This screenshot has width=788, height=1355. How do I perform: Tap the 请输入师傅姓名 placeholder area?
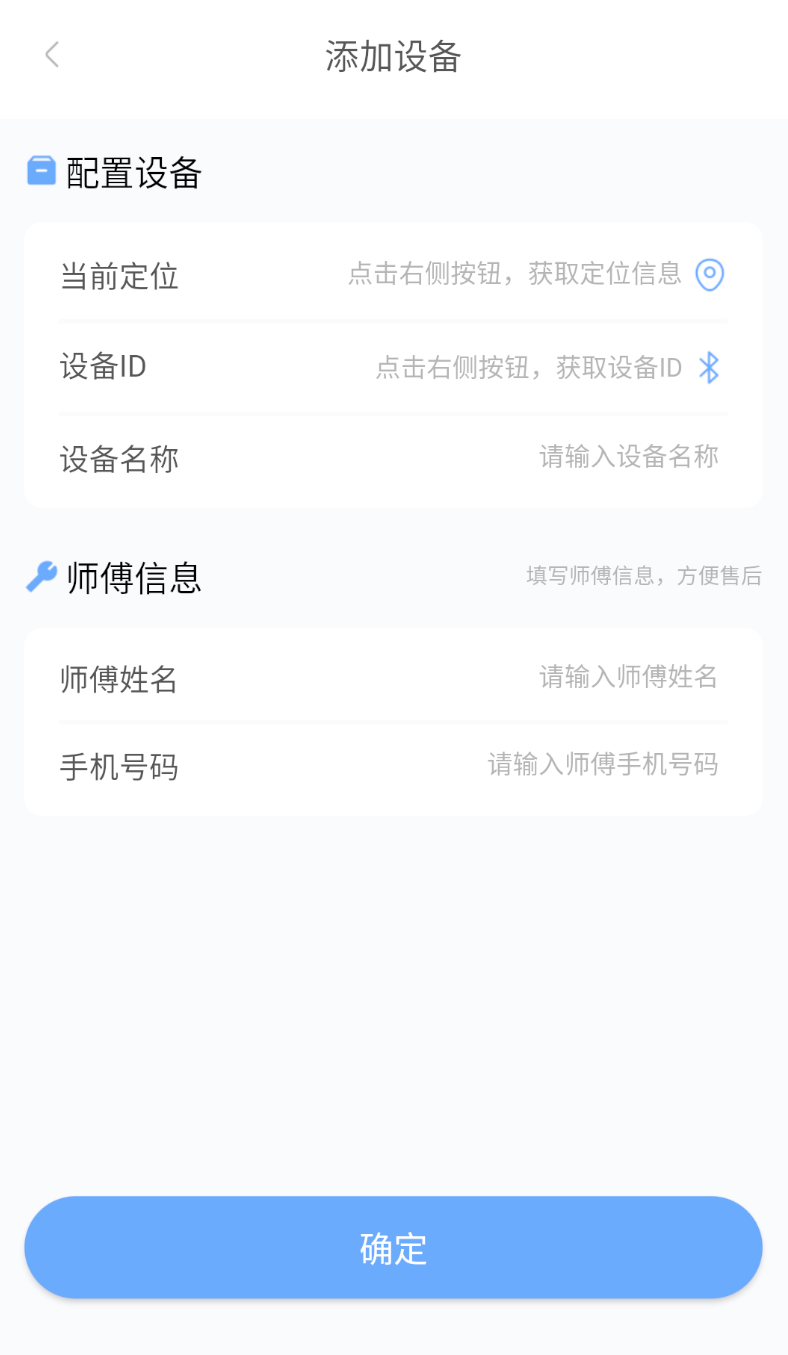627,677
